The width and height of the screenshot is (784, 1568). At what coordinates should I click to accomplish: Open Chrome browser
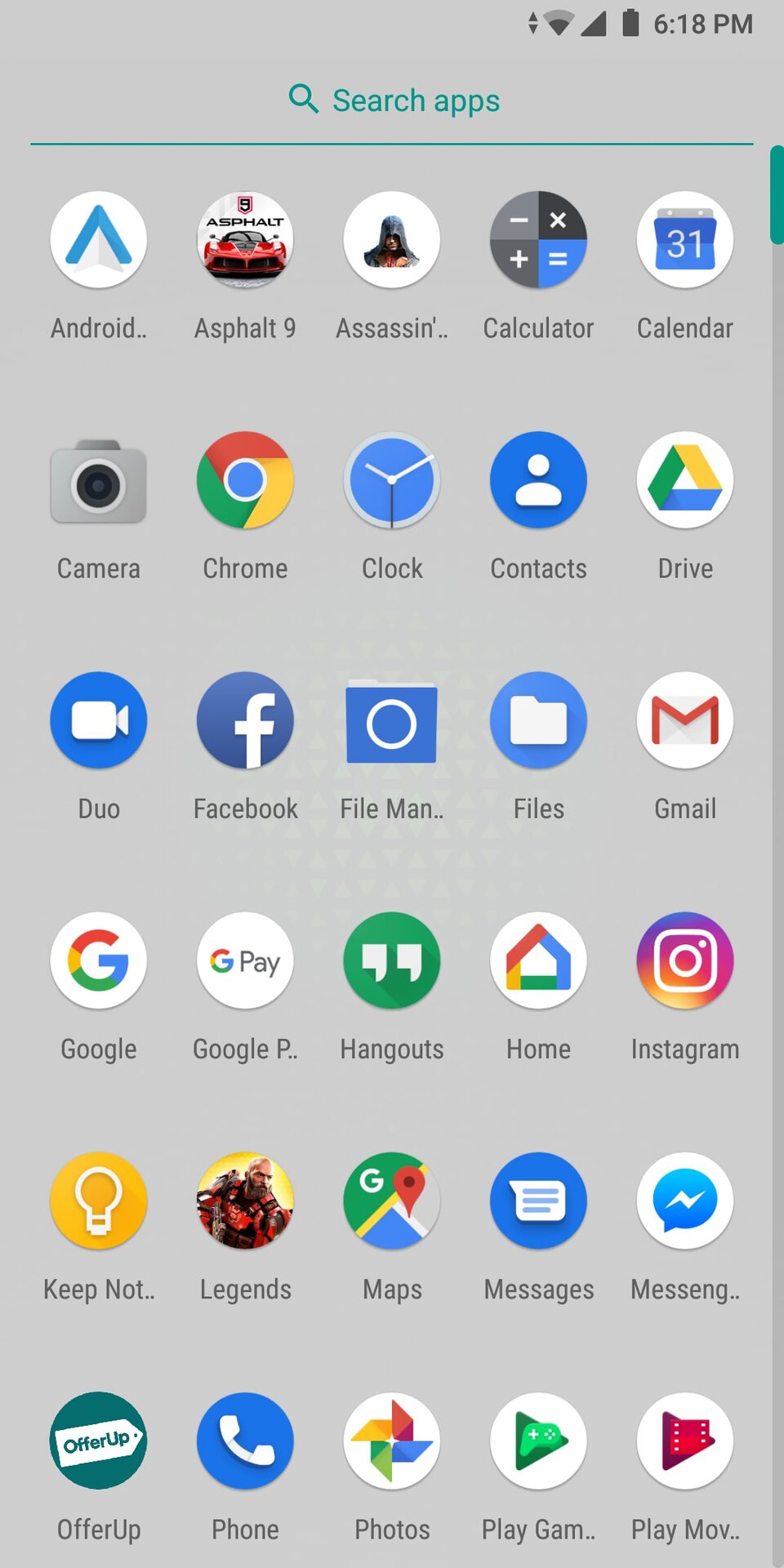245,480
